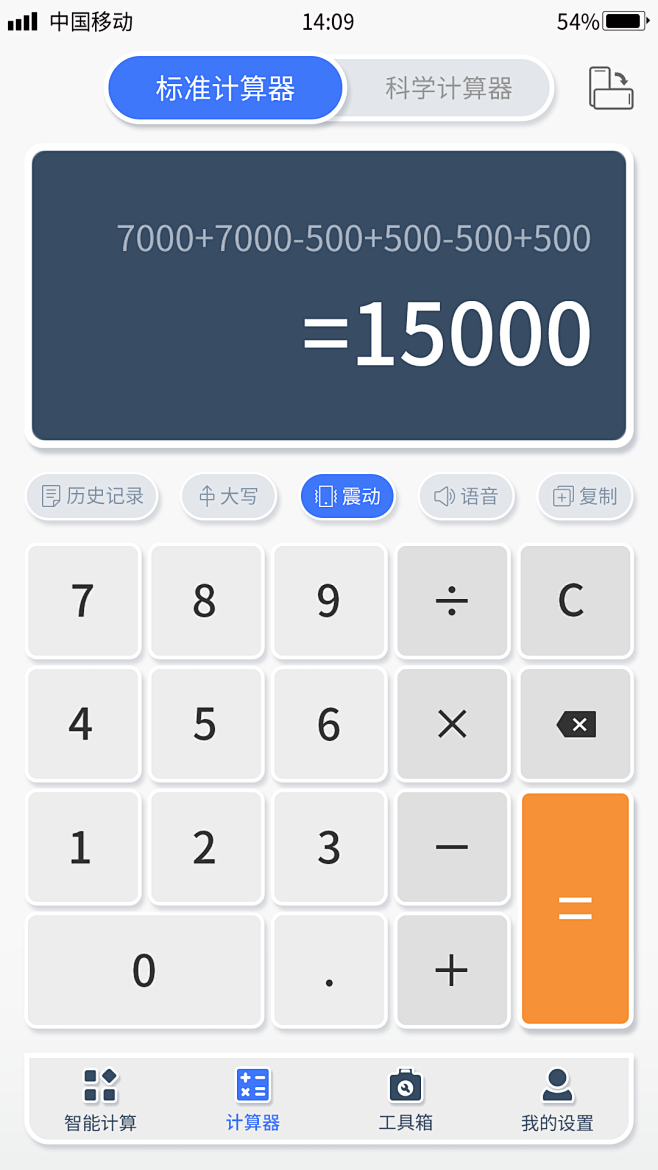The height and width of the screenshot is (1170, 658).
Task: Delete last digit with backspace key
Action: pyautogui.click(x=575, y=725)
